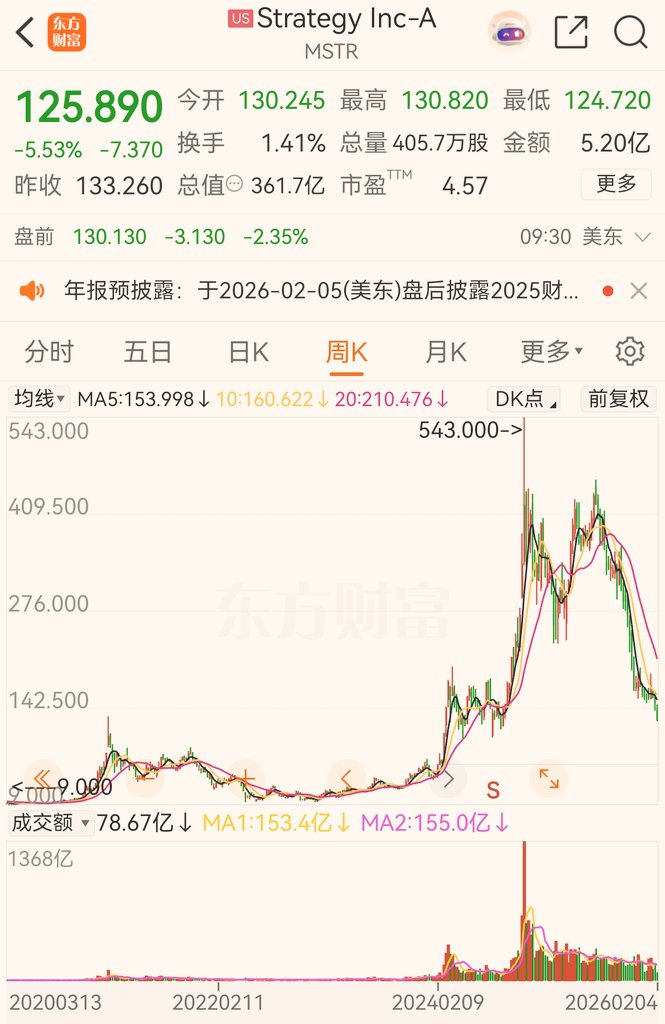
Task: Switch to the 分时 chart tab
Action: click(49, 352)
